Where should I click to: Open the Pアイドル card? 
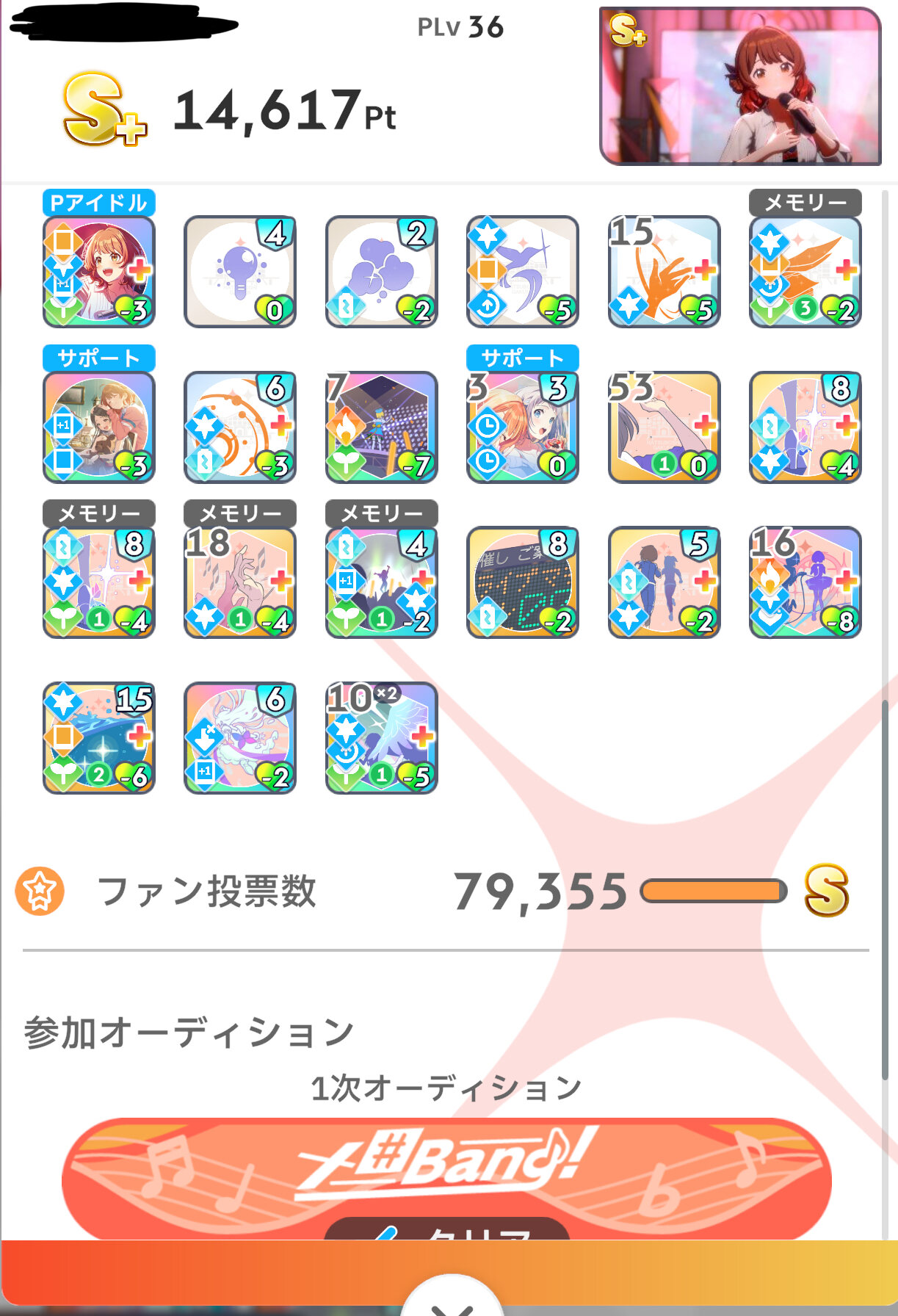coord(99,271)
